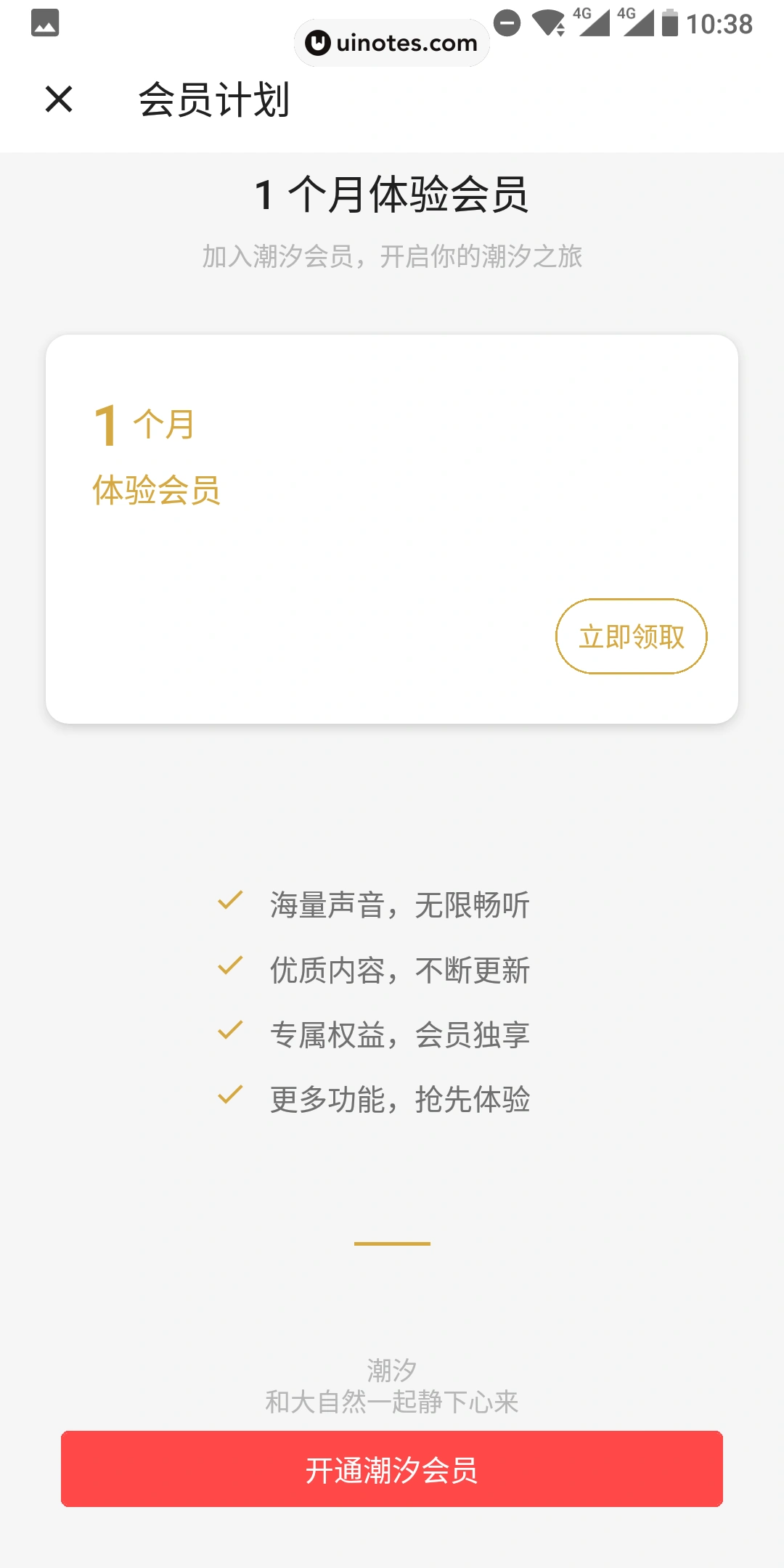Tap the battery indicator in the status bar
This screenshot has height=1568, width=784.
669,24
